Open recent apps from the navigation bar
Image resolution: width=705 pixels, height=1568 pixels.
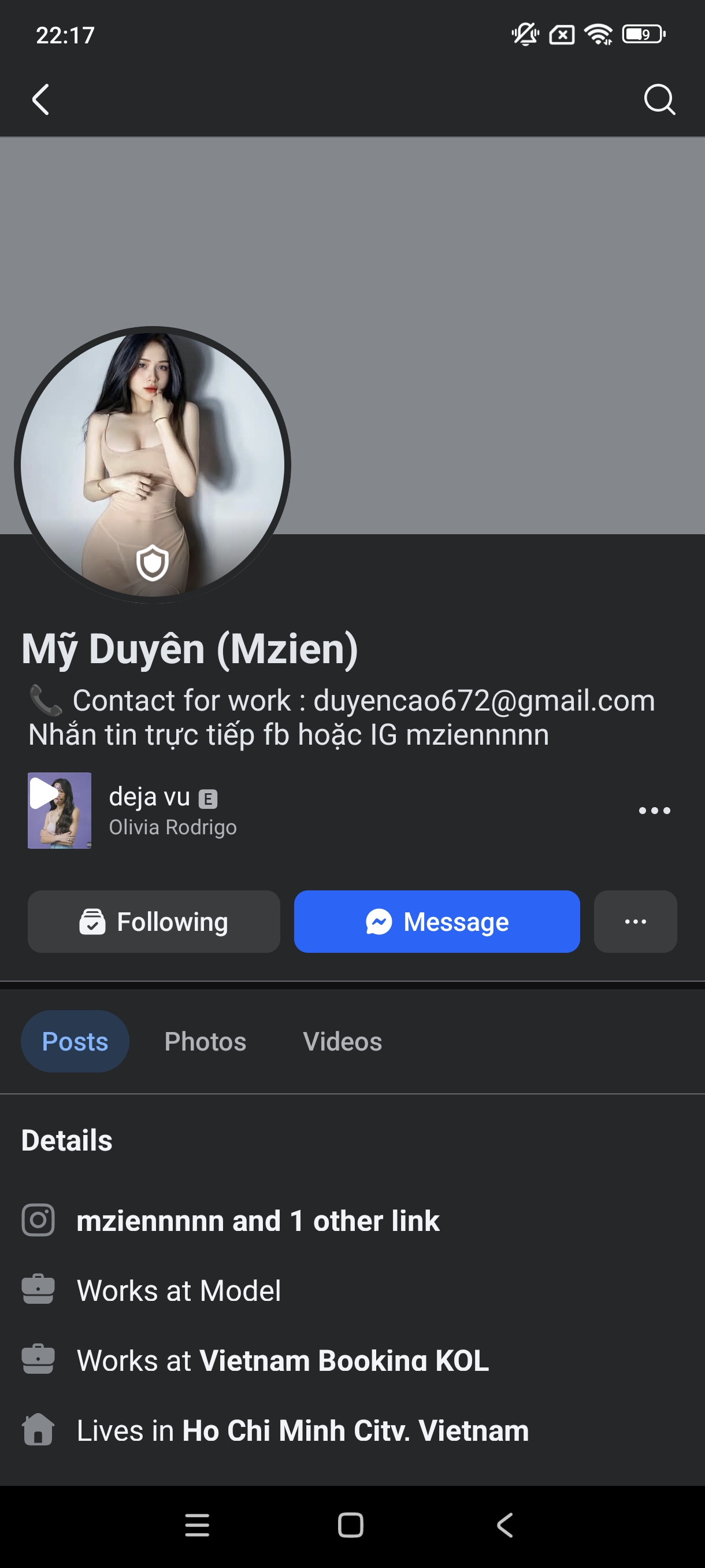tap(197, 1525)
